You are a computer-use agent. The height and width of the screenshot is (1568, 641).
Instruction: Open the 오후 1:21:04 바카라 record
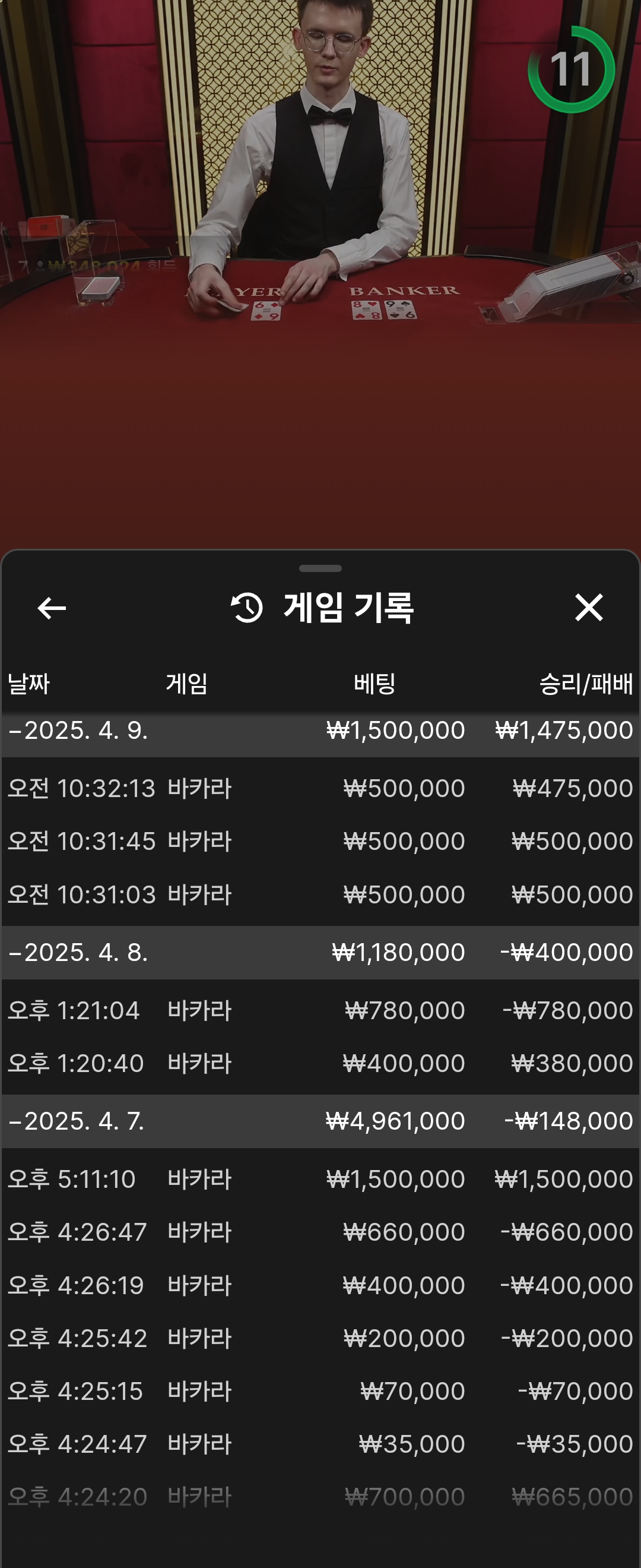[320, 1010]
